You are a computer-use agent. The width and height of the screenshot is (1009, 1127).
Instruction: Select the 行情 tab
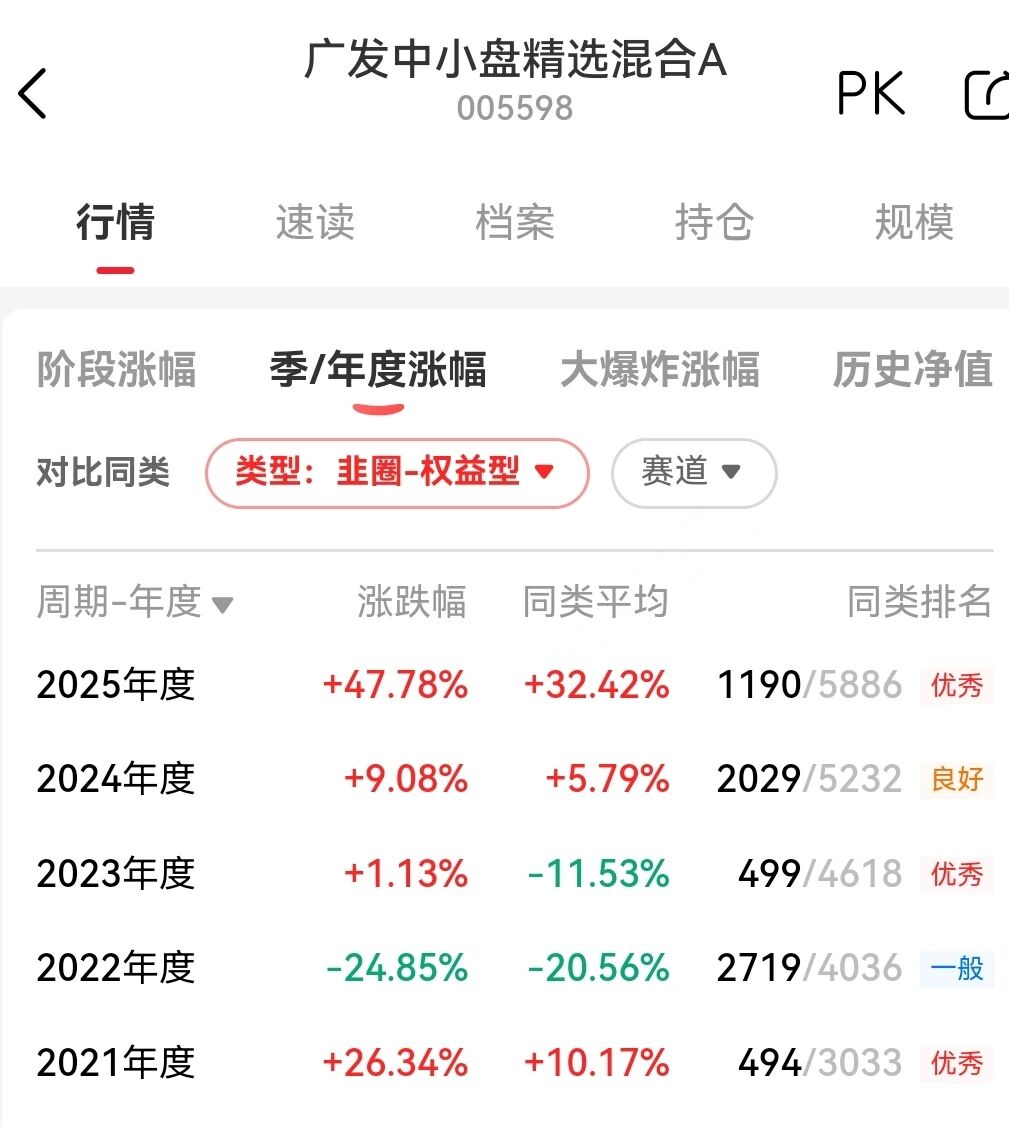[x=116, y=222]
